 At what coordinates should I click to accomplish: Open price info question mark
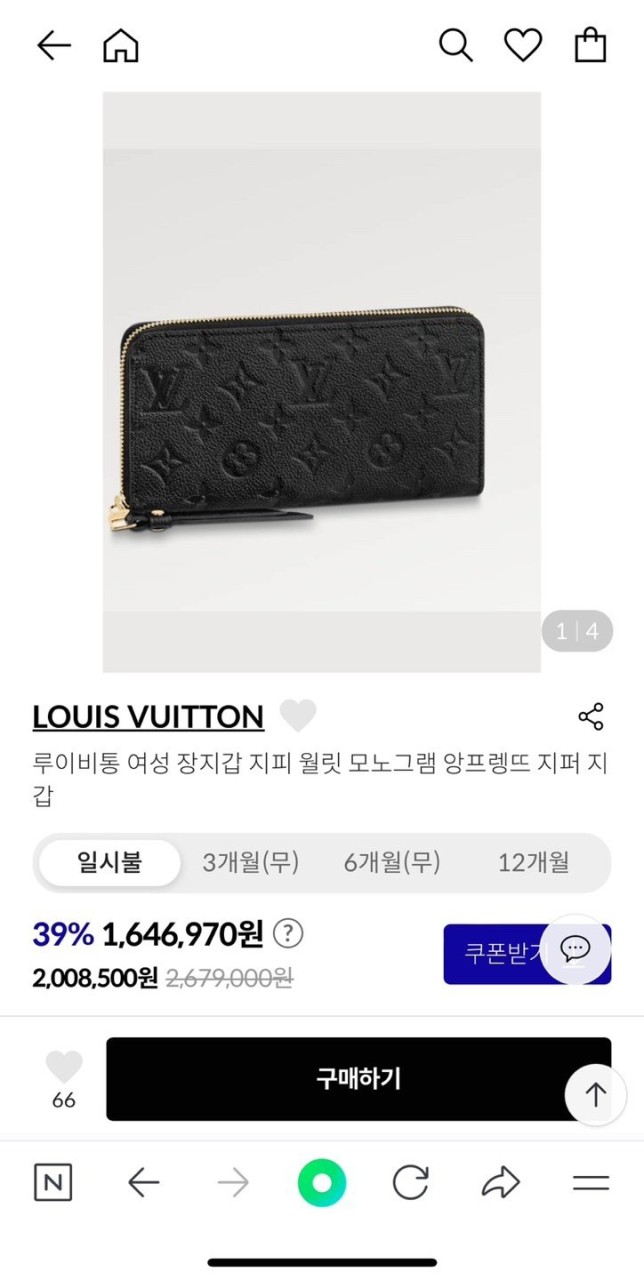tap(288, 934)
